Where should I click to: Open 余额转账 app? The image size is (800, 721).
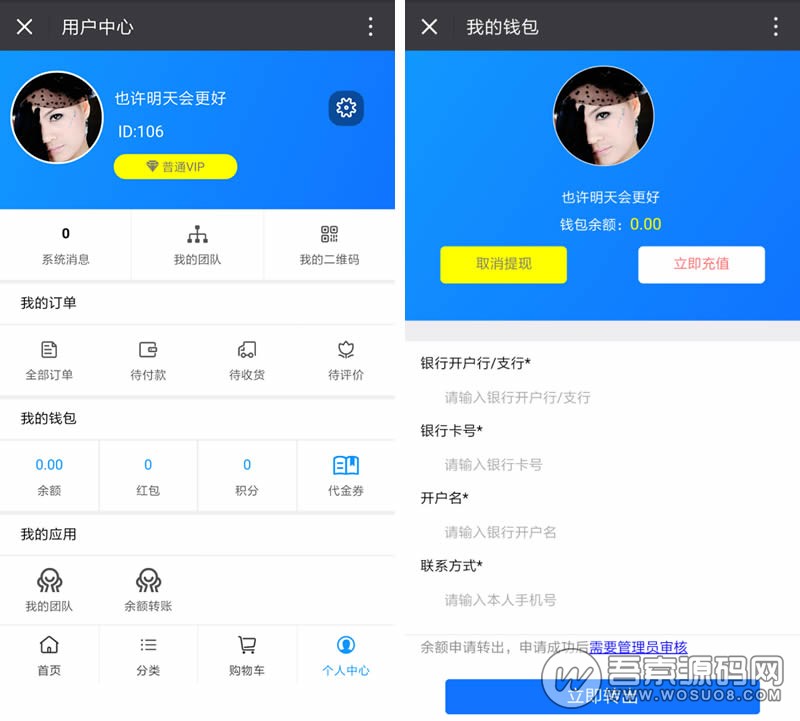tap(148, 591)
